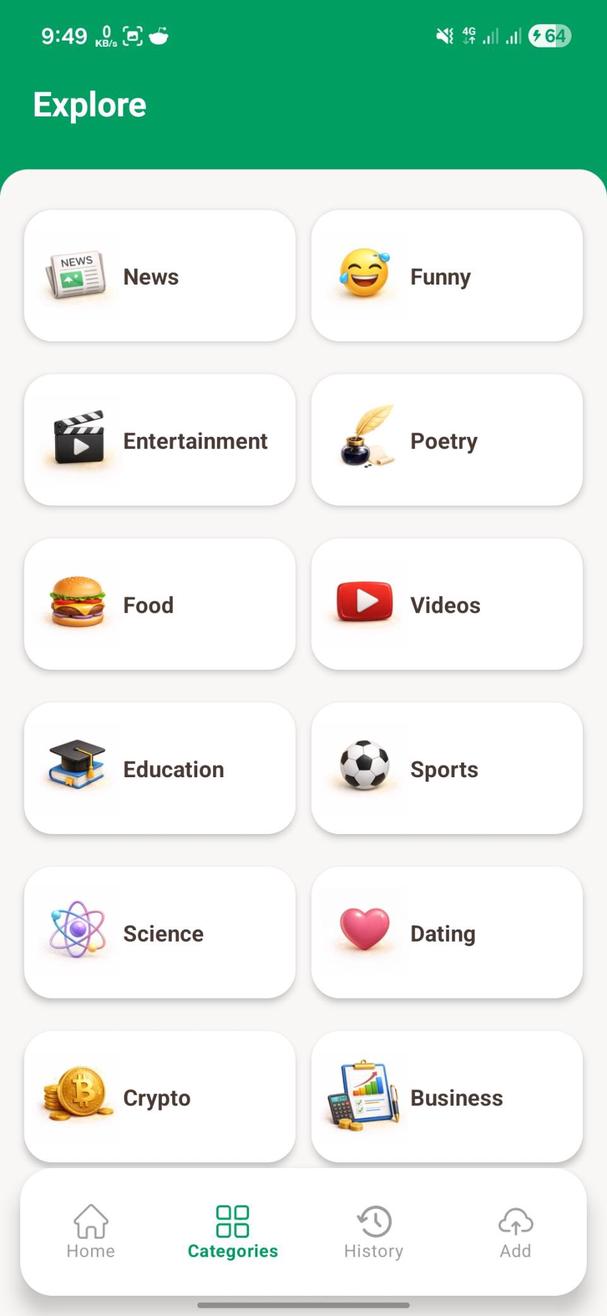Open the Education category
The height and width of the screenshot is (1316, 607).
pyautogui.click(x=159, y=768)
